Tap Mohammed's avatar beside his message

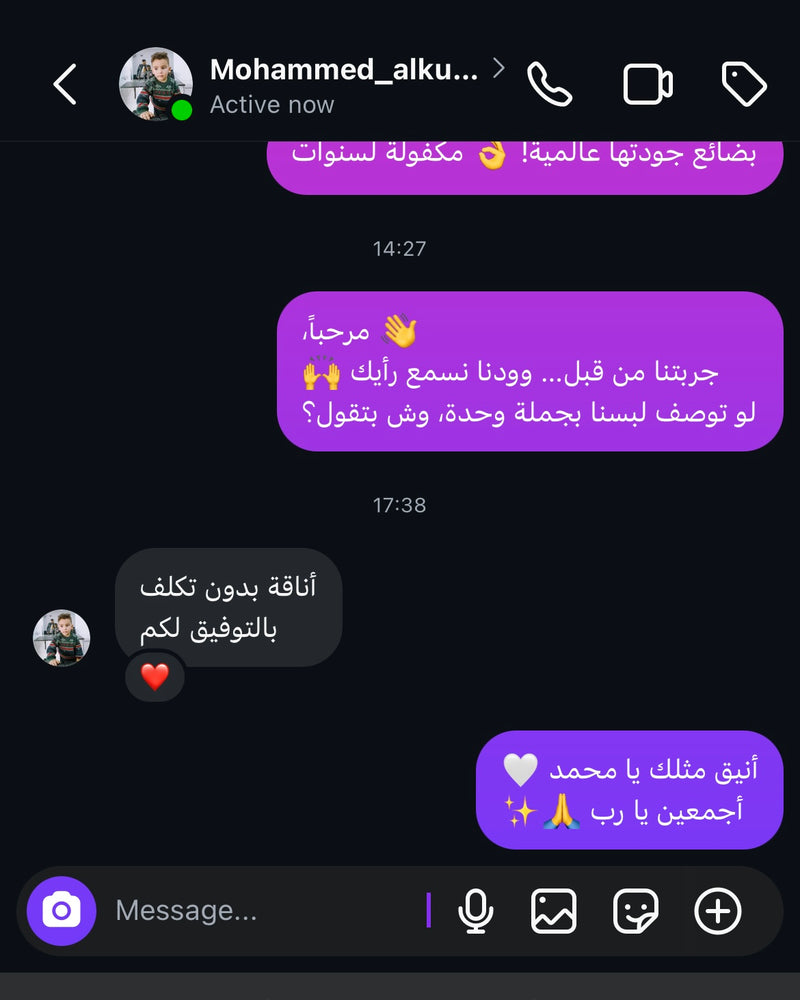pos(62,639)
